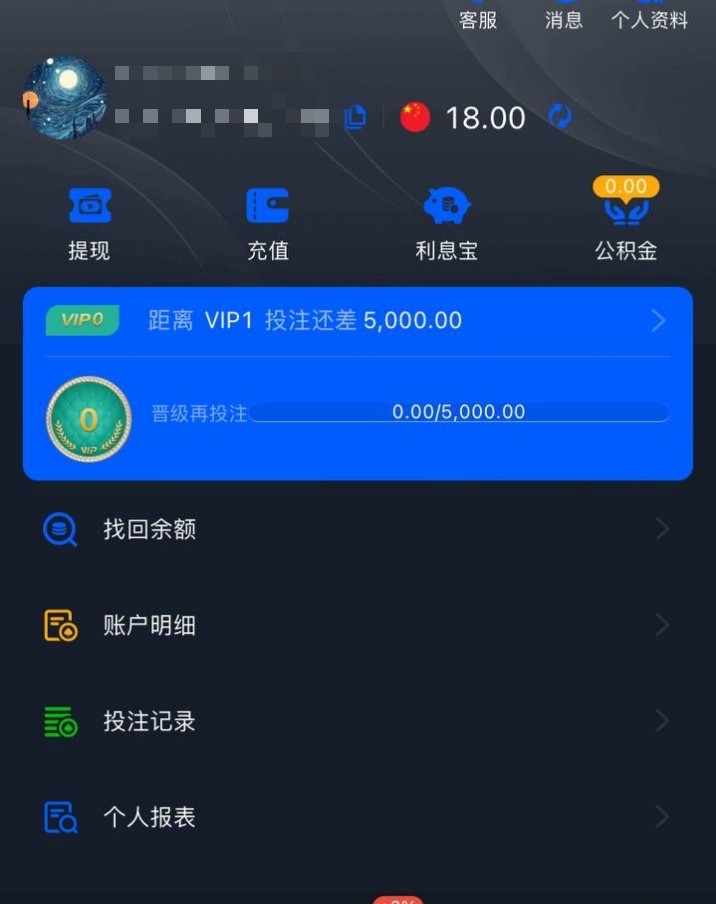This screenshot has height=904, width=716.
Task: Open 消息 messages
Action: 563,18
